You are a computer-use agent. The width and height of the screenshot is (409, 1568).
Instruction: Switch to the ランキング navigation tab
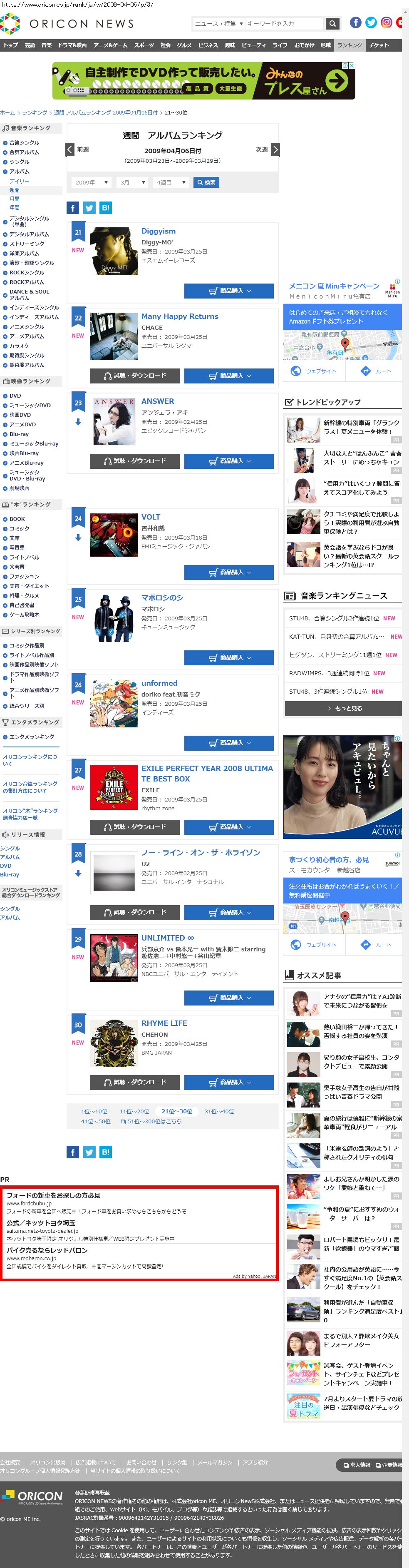(x=350, y=45)
